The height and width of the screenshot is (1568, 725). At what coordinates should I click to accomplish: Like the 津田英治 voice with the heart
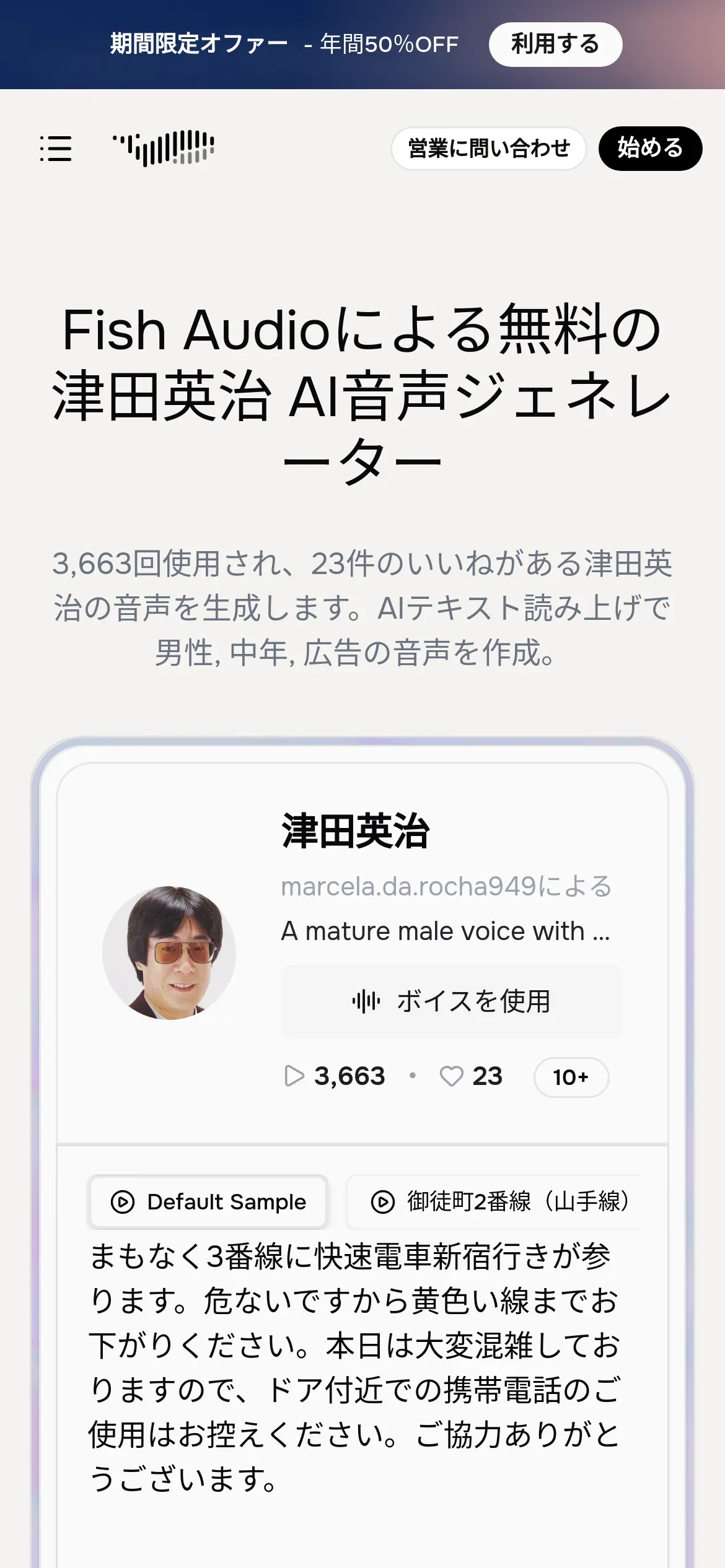click(x=452, y=1076)
